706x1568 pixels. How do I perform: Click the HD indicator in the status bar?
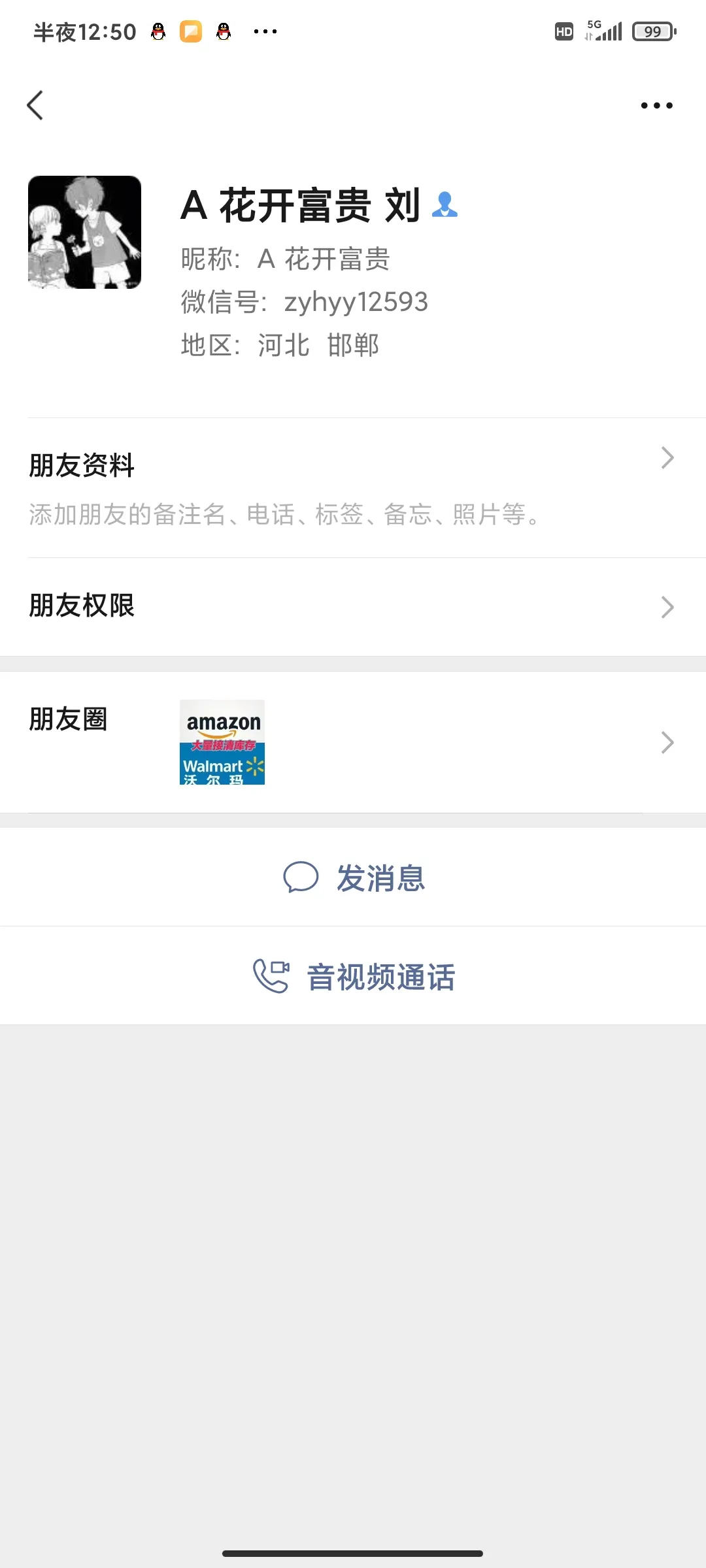563,31
